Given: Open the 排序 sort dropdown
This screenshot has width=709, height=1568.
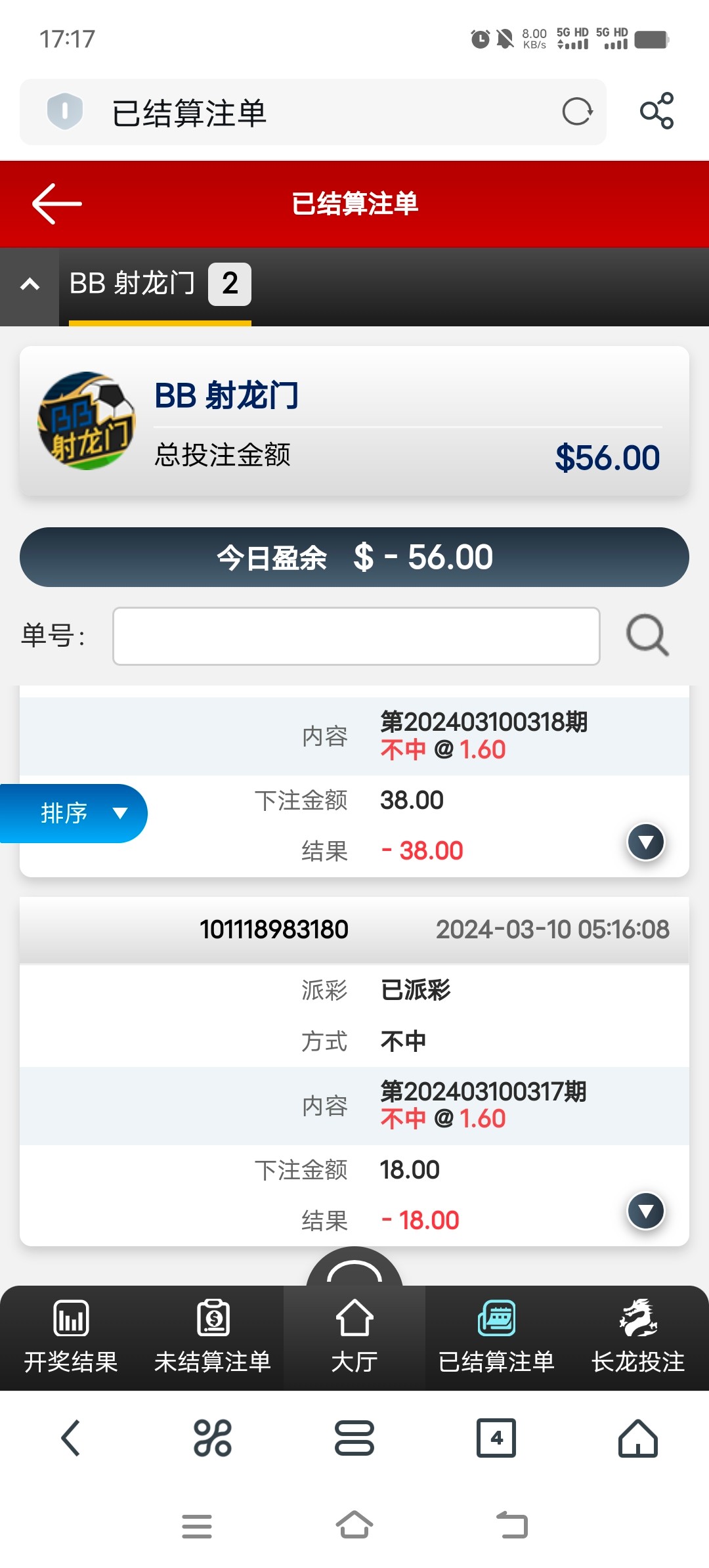Looking at the screenshot, I should 74,813.
